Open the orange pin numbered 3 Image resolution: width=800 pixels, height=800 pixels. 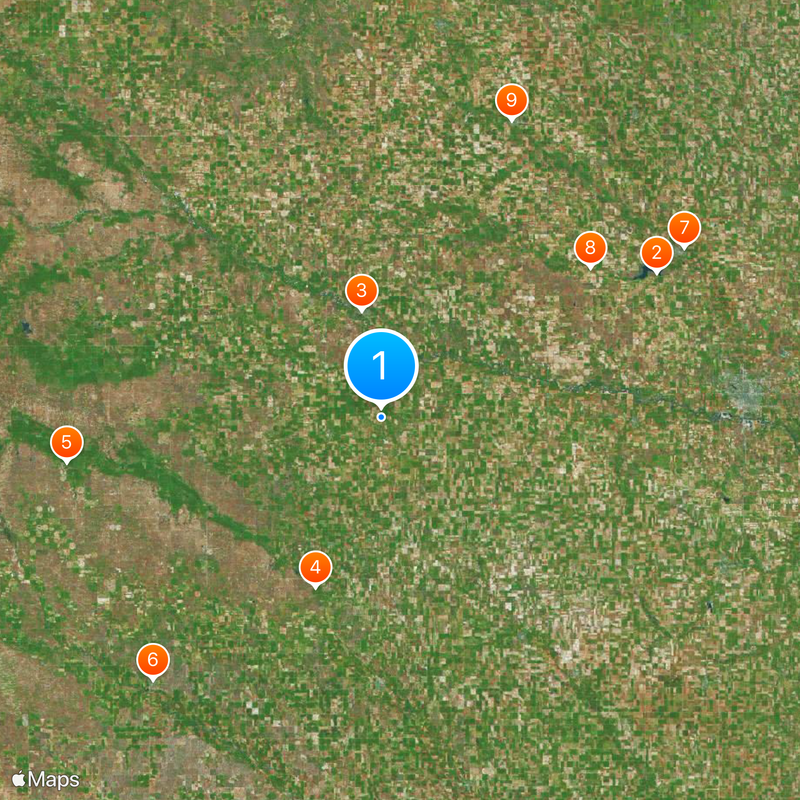pos(361,291)
